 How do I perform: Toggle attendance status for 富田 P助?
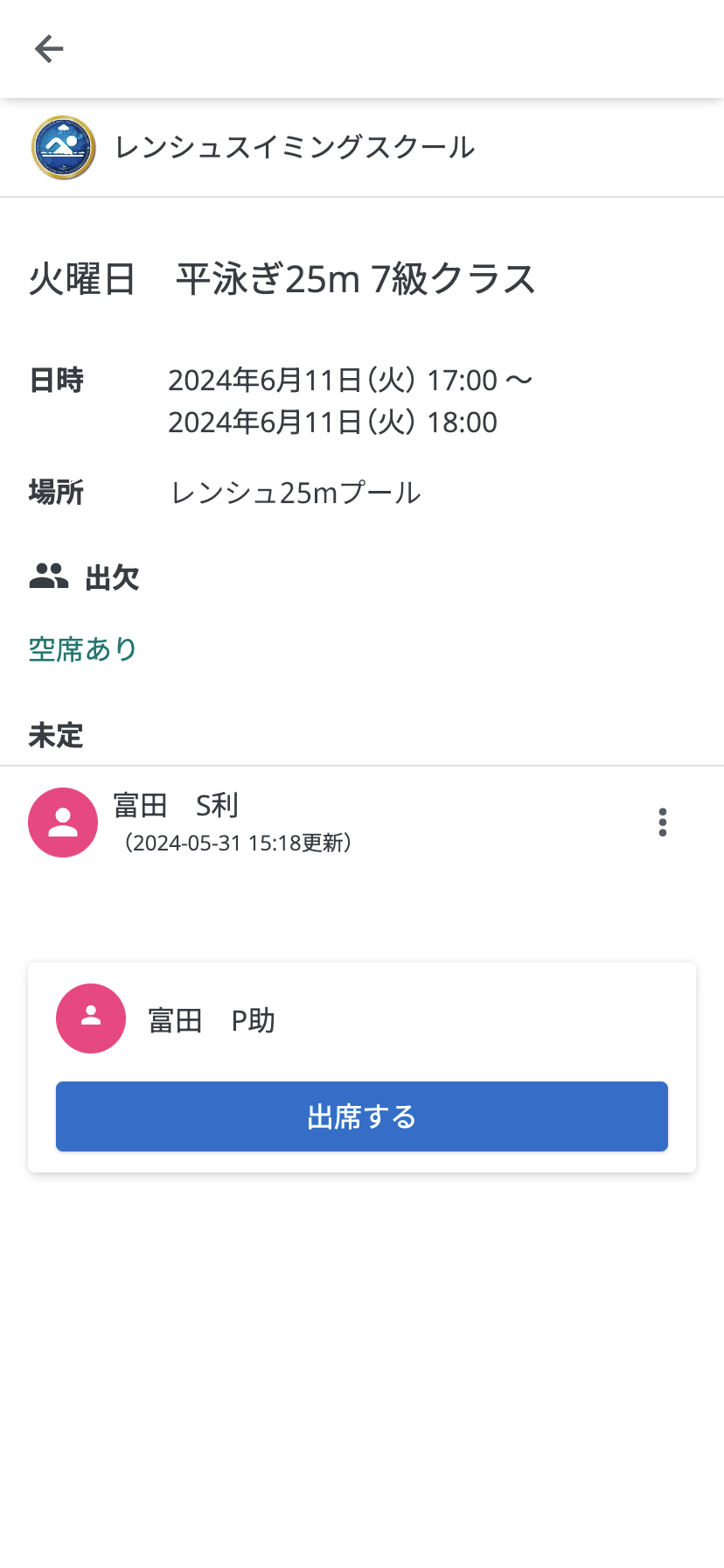click(361, 1116)
